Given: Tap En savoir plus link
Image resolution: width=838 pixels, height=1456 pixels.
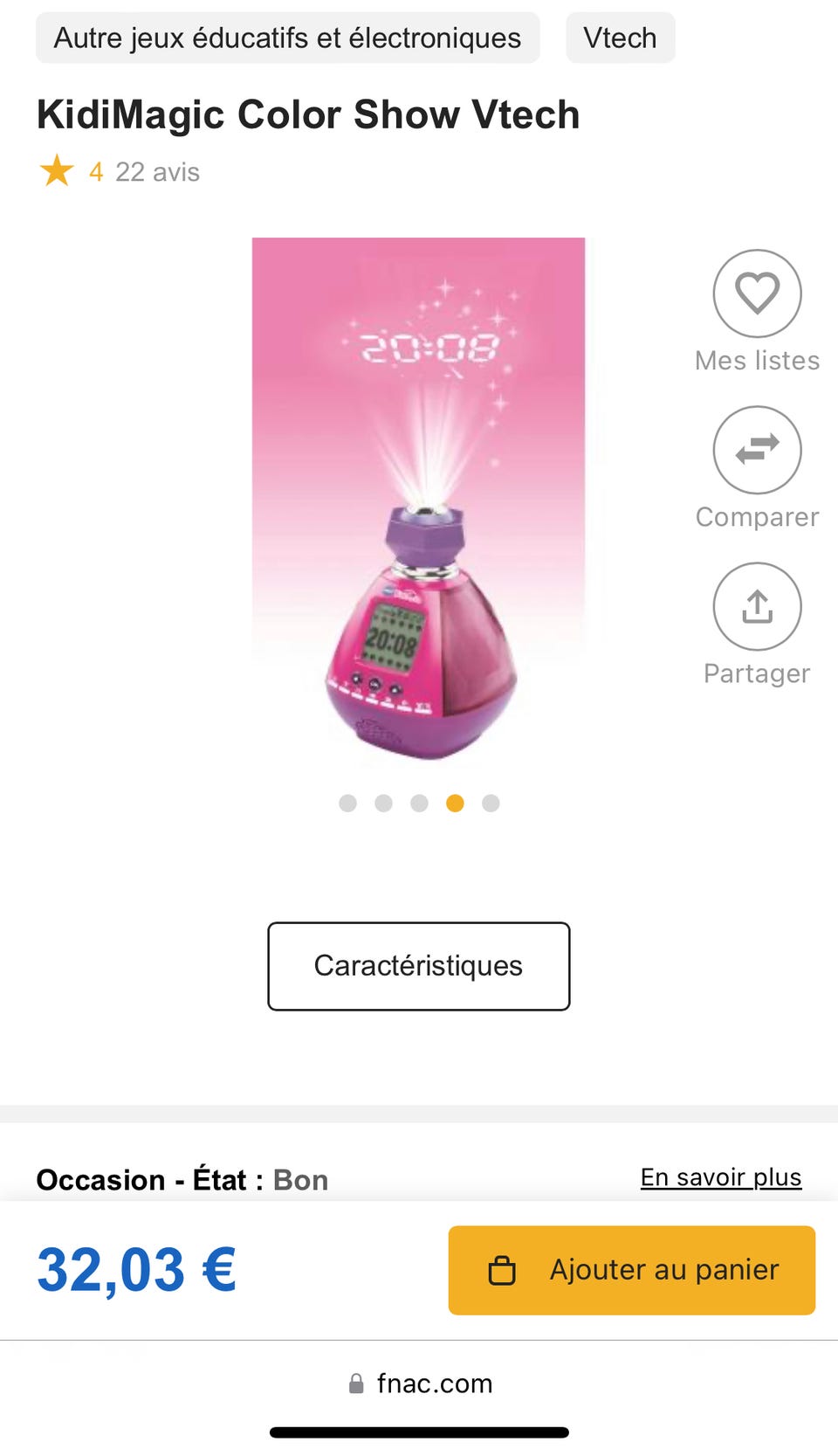Looking at the screenshot, I should point(720,1177).
